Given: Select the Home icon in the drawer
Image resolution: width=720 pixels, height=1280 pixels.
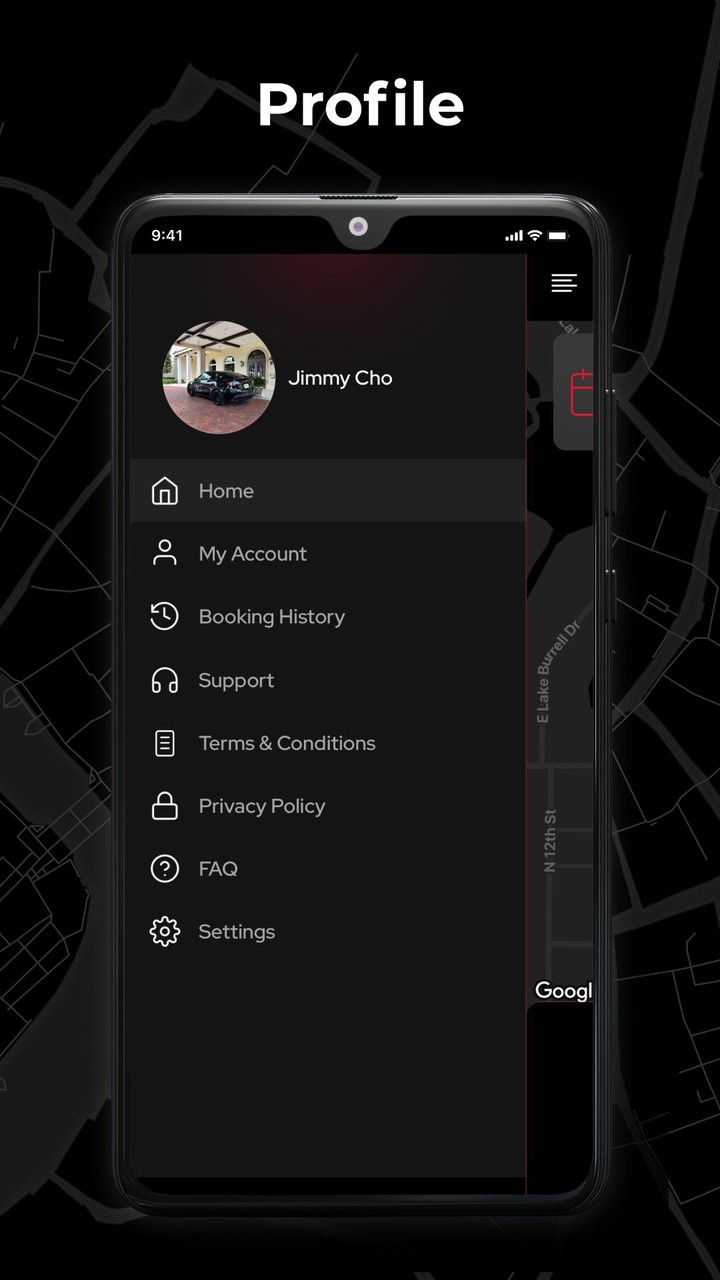Looking at the screenshot, I should pyautogui.click(x=164, y=491).
